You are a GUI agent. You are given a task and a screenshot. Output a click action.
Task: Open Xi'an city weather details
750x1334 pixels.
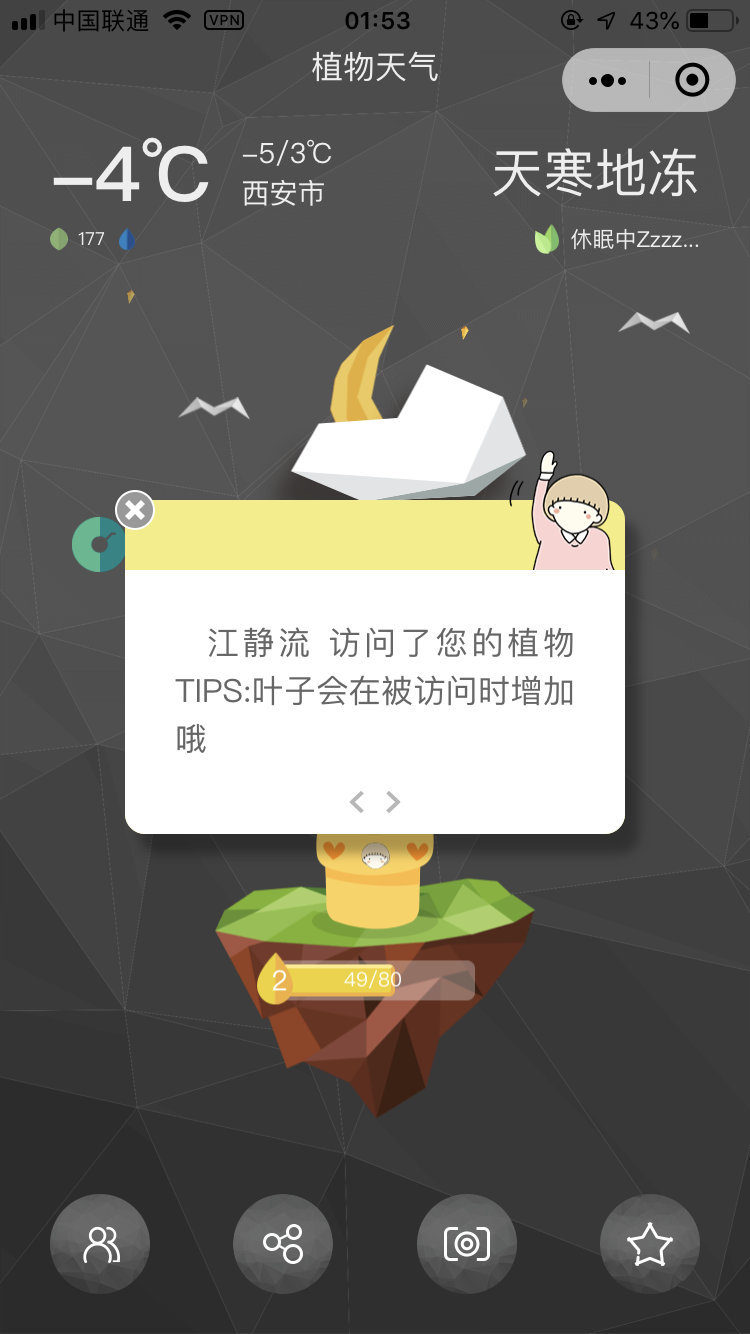coord(284,192)
